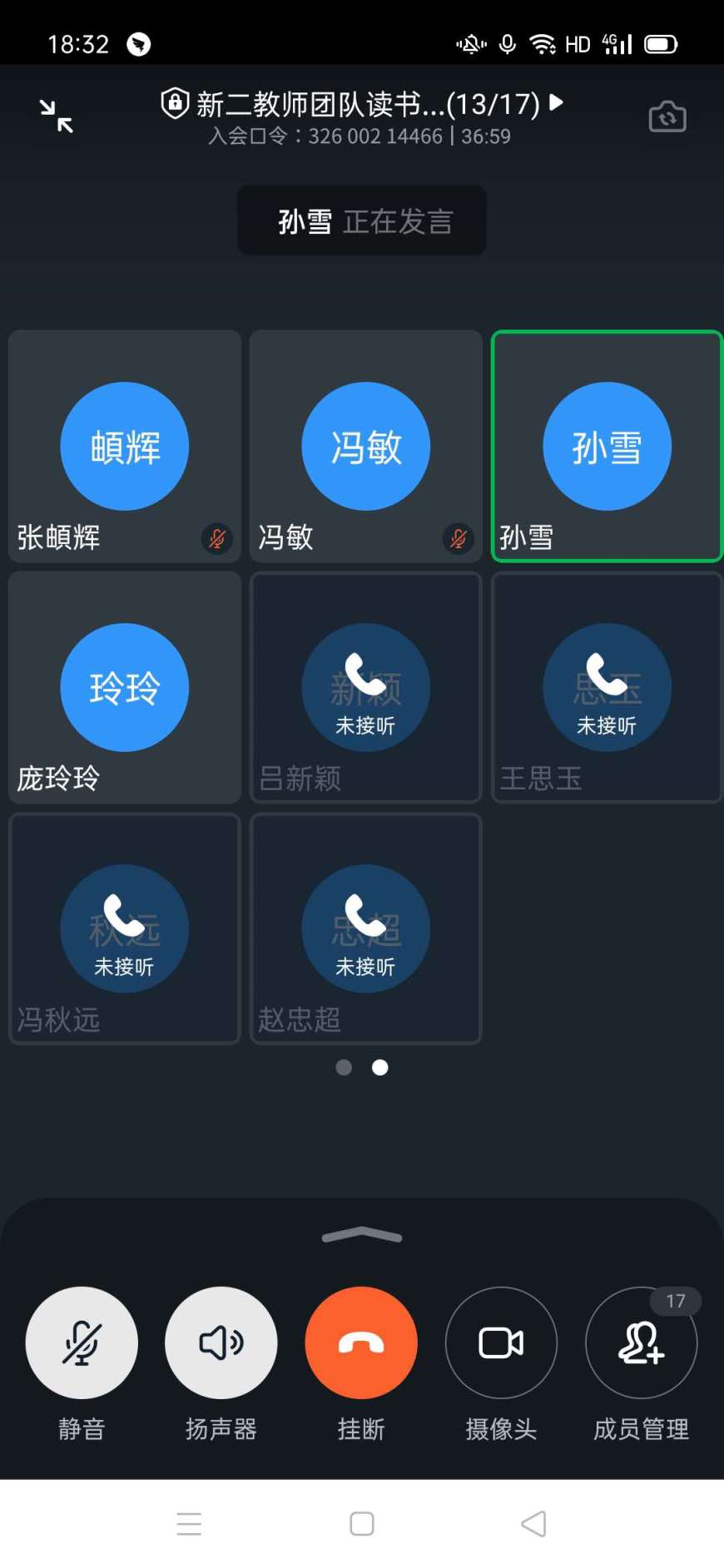The image size is (724, 1568).
Task: Select participant tile 庞玲玲
Action: 125,687
